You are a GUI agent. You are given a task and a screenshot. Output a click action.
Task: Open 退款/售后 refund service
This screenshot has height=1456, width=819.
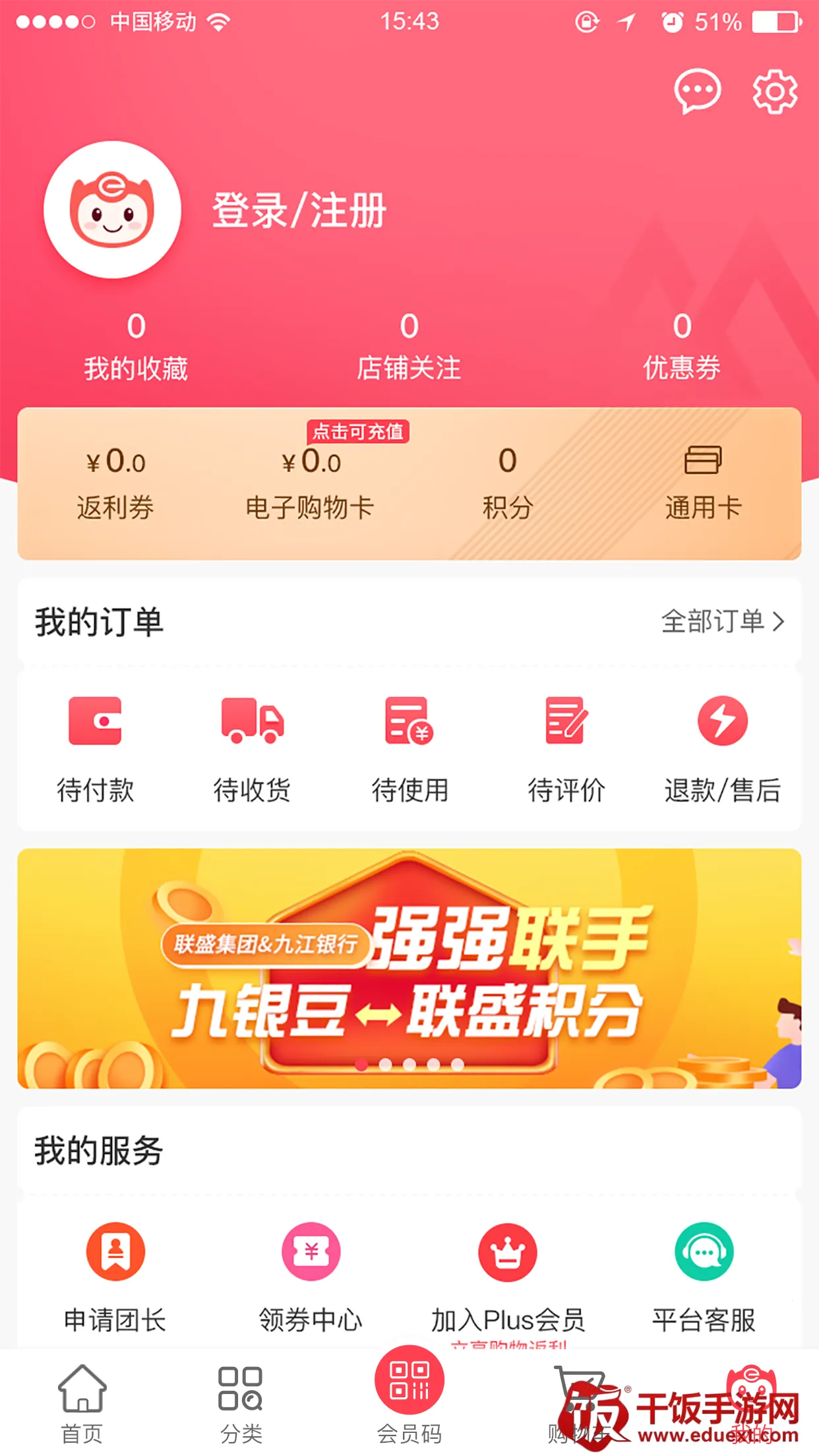[722, 749]
